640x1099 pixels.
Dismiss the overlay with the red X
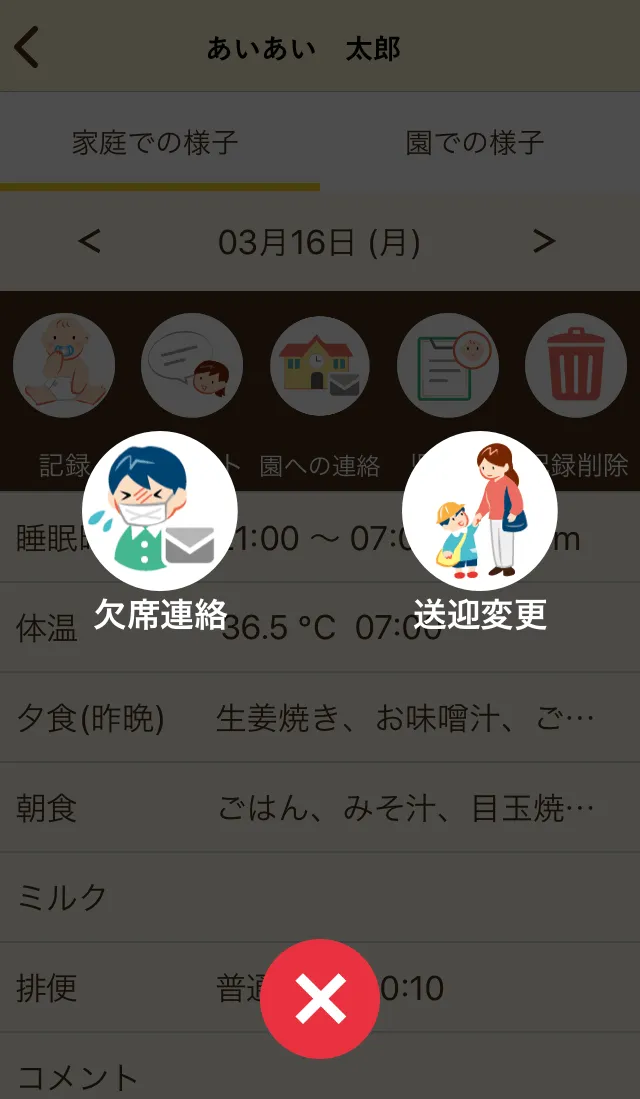320,998
